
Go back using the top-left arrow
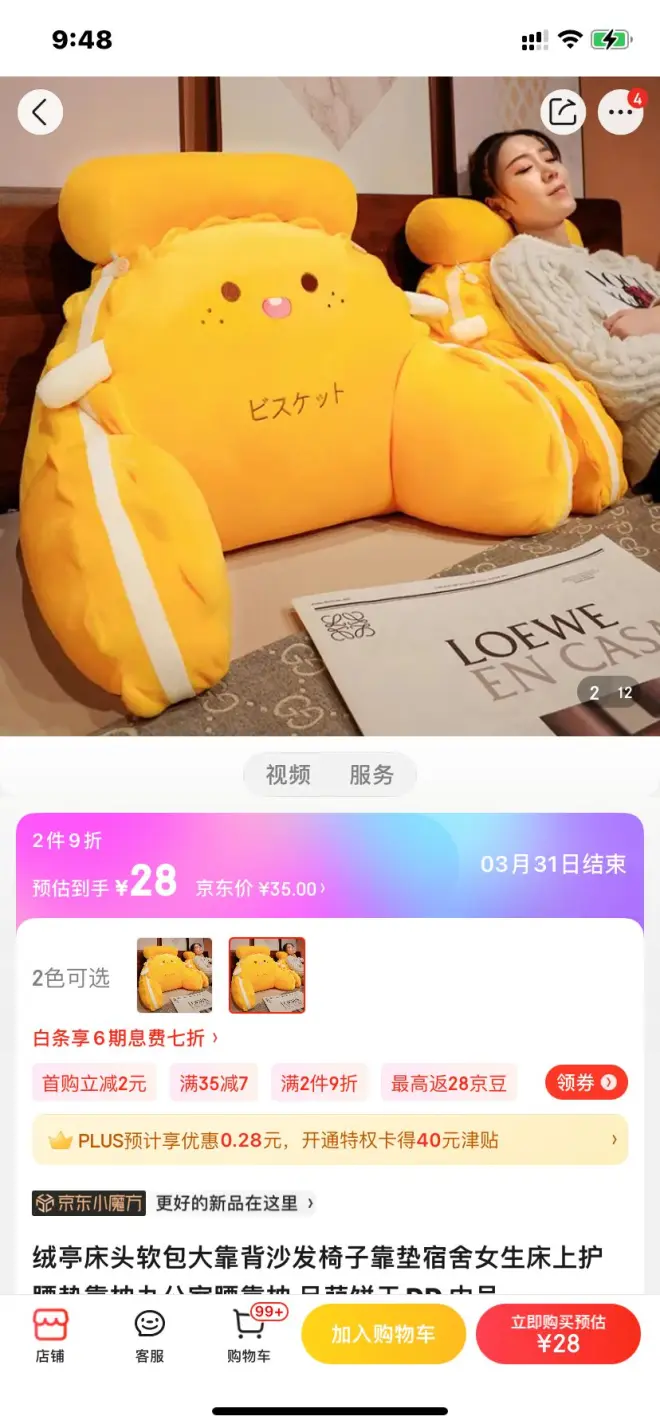[x=40, y=112]
